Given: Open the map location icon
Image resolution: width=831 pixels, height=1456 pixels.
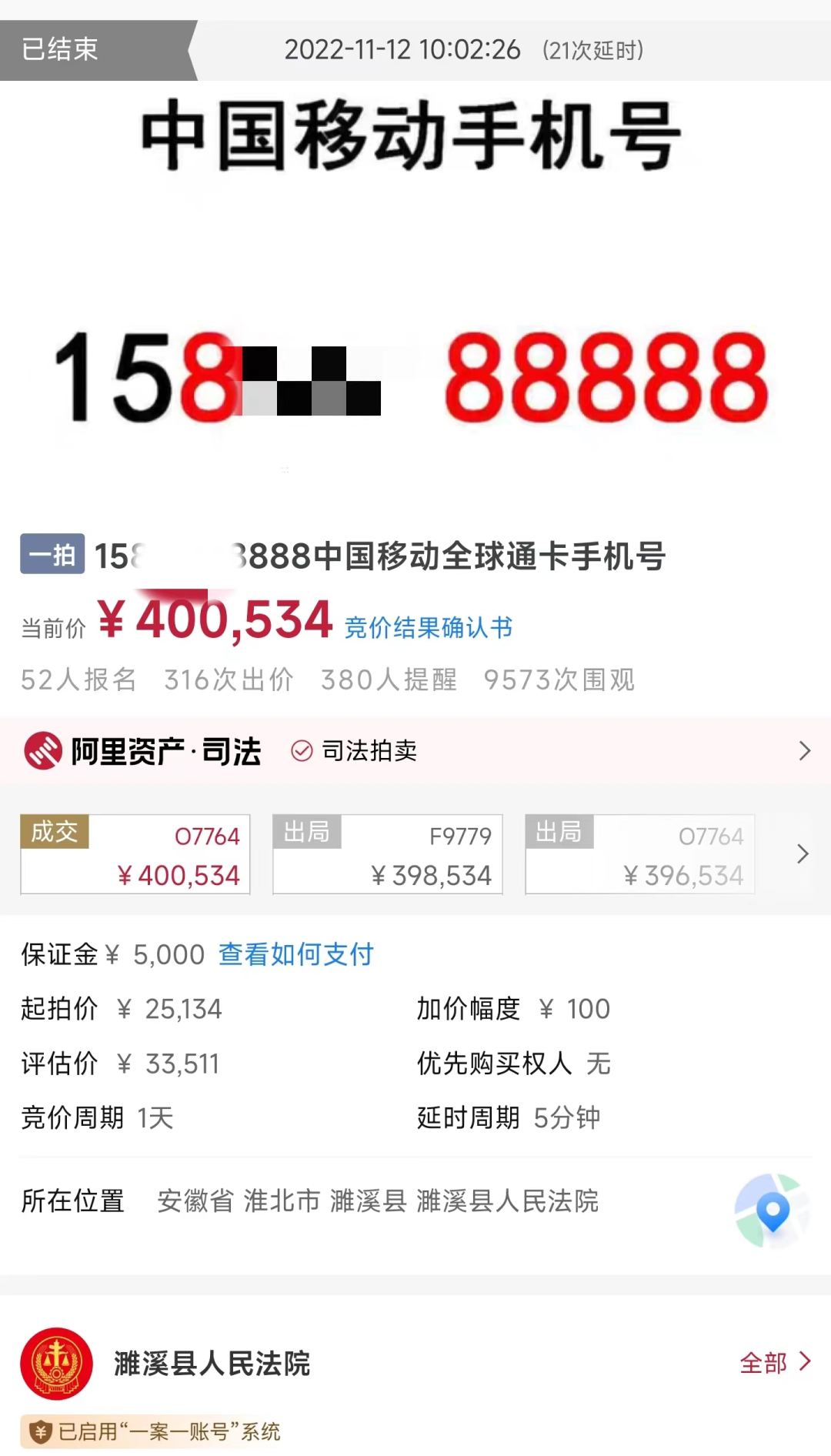Looking at the screenshot, I should click(773, 1211).
